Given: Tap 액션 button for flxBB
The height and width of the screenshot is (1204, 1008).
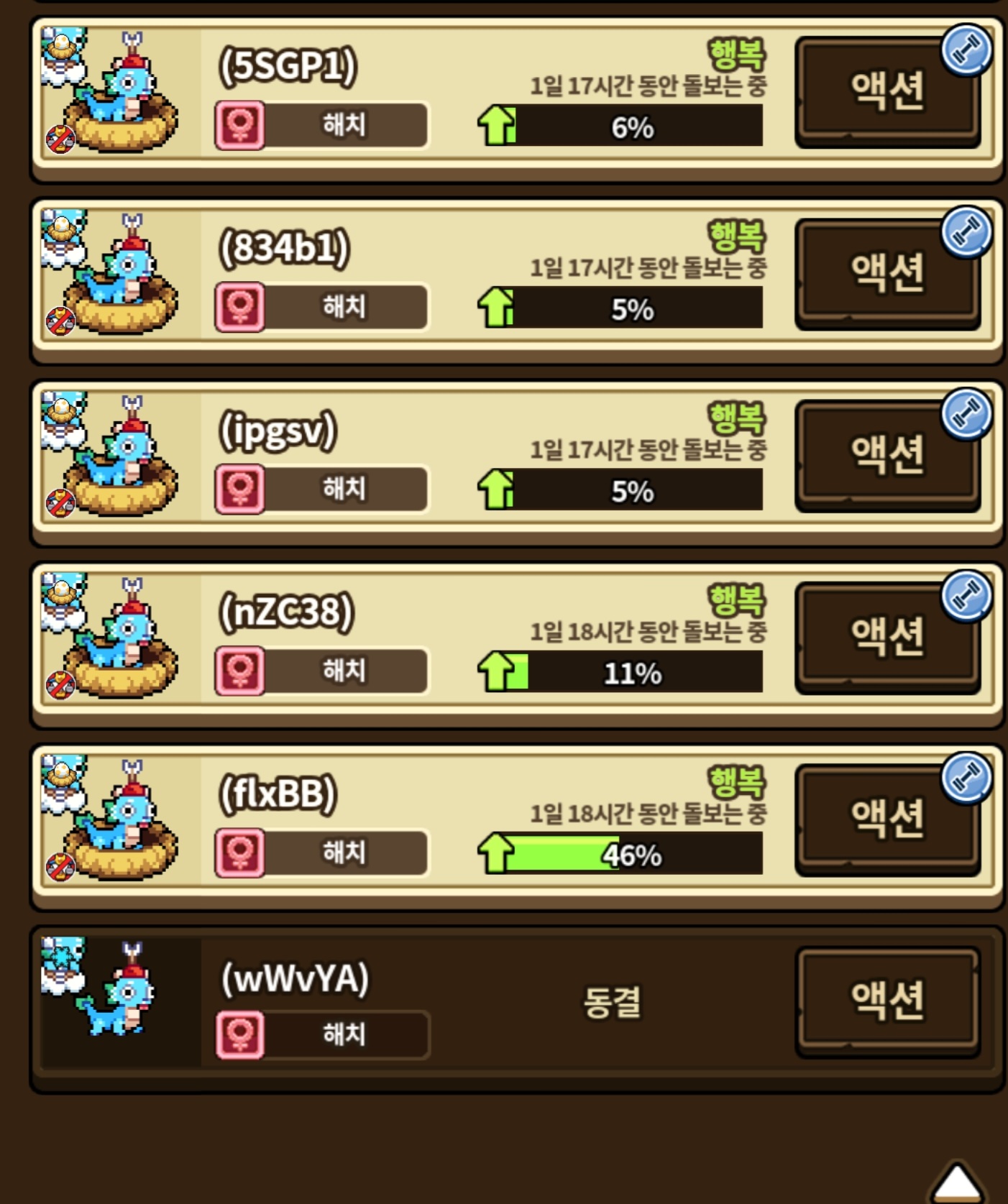Looking at the screenshot, I should click(887, 819).
